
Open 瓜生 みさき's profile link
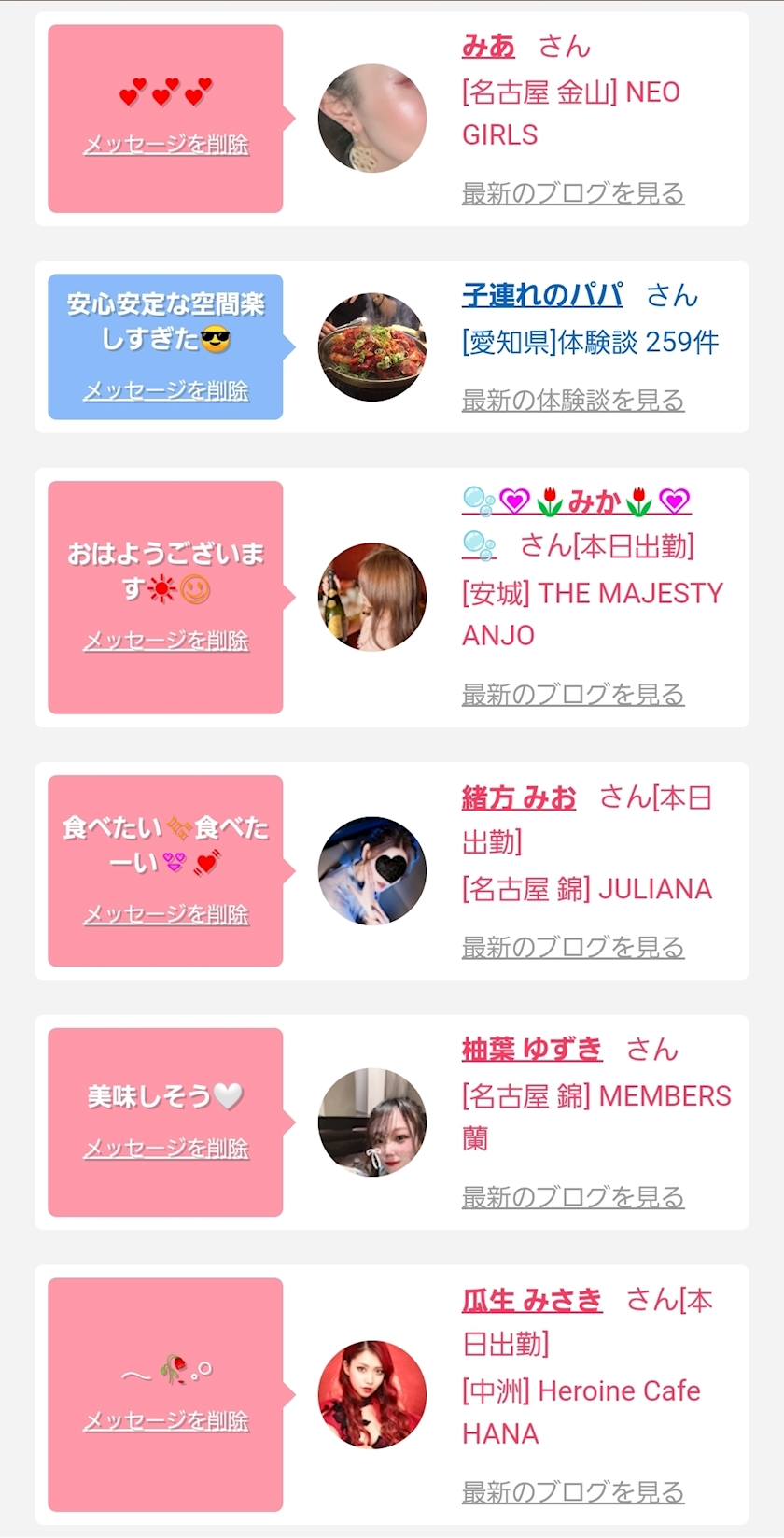(532, 1300)
